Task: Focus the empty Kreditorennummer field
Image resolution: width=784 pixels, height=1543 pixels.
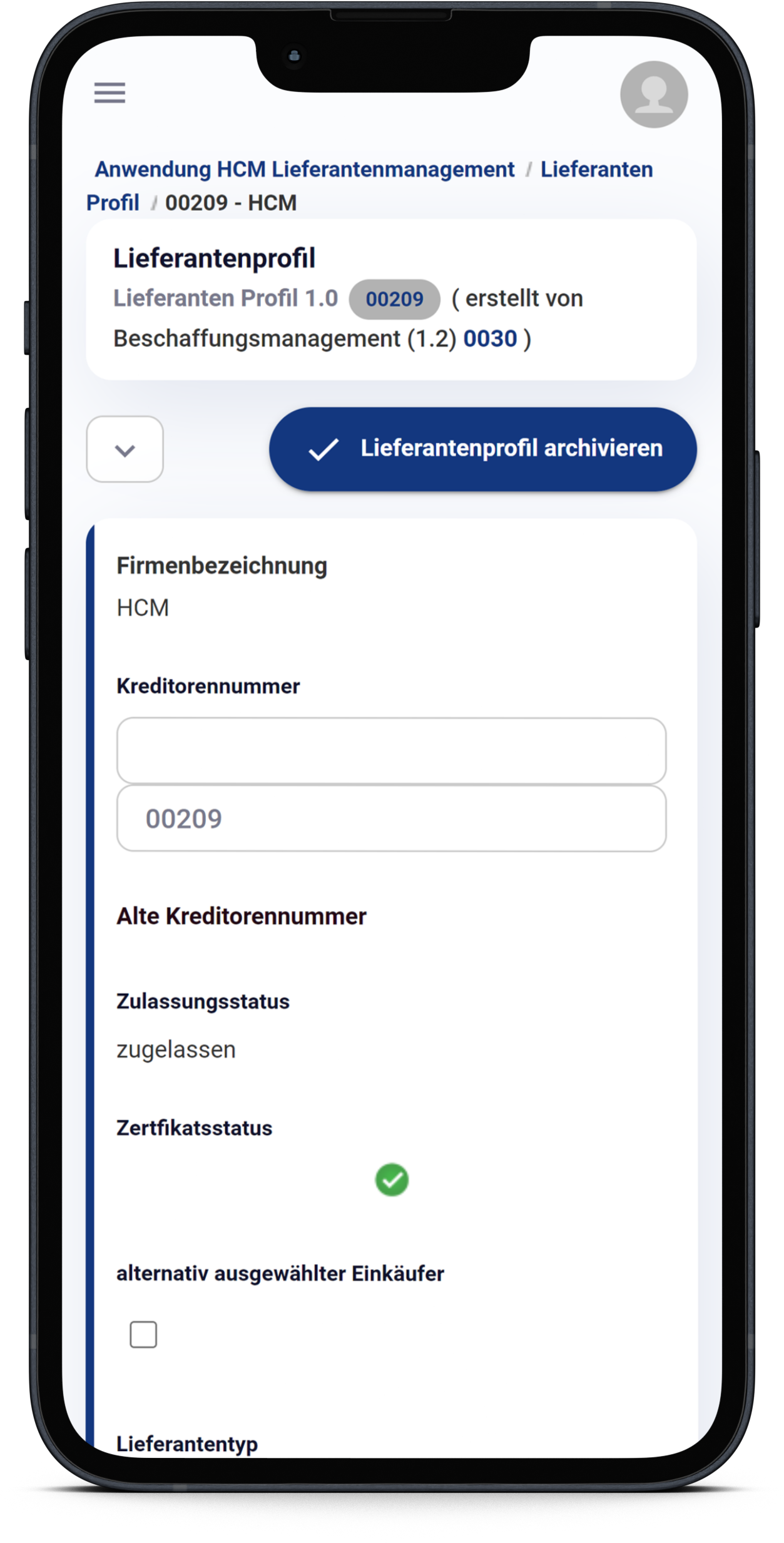Action: [x=391, y=750]
